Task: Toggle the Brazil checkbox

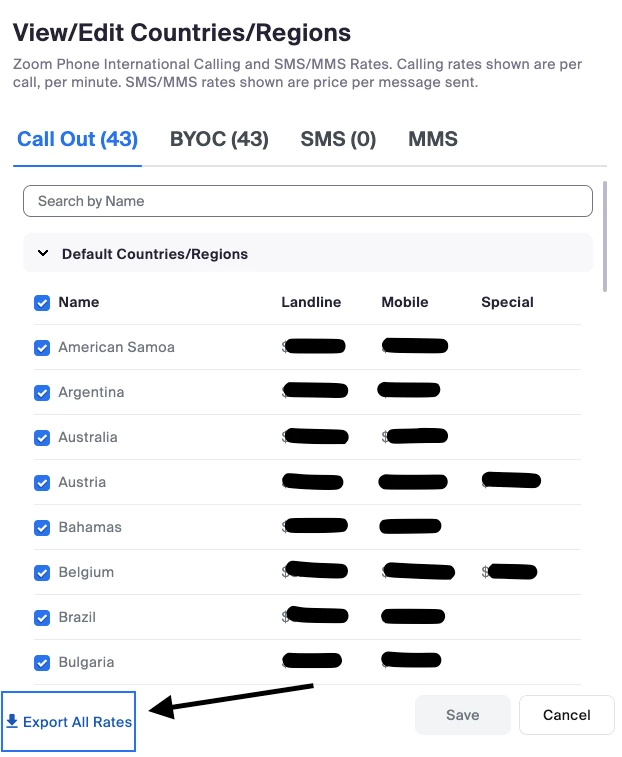Action: (42, 618)
